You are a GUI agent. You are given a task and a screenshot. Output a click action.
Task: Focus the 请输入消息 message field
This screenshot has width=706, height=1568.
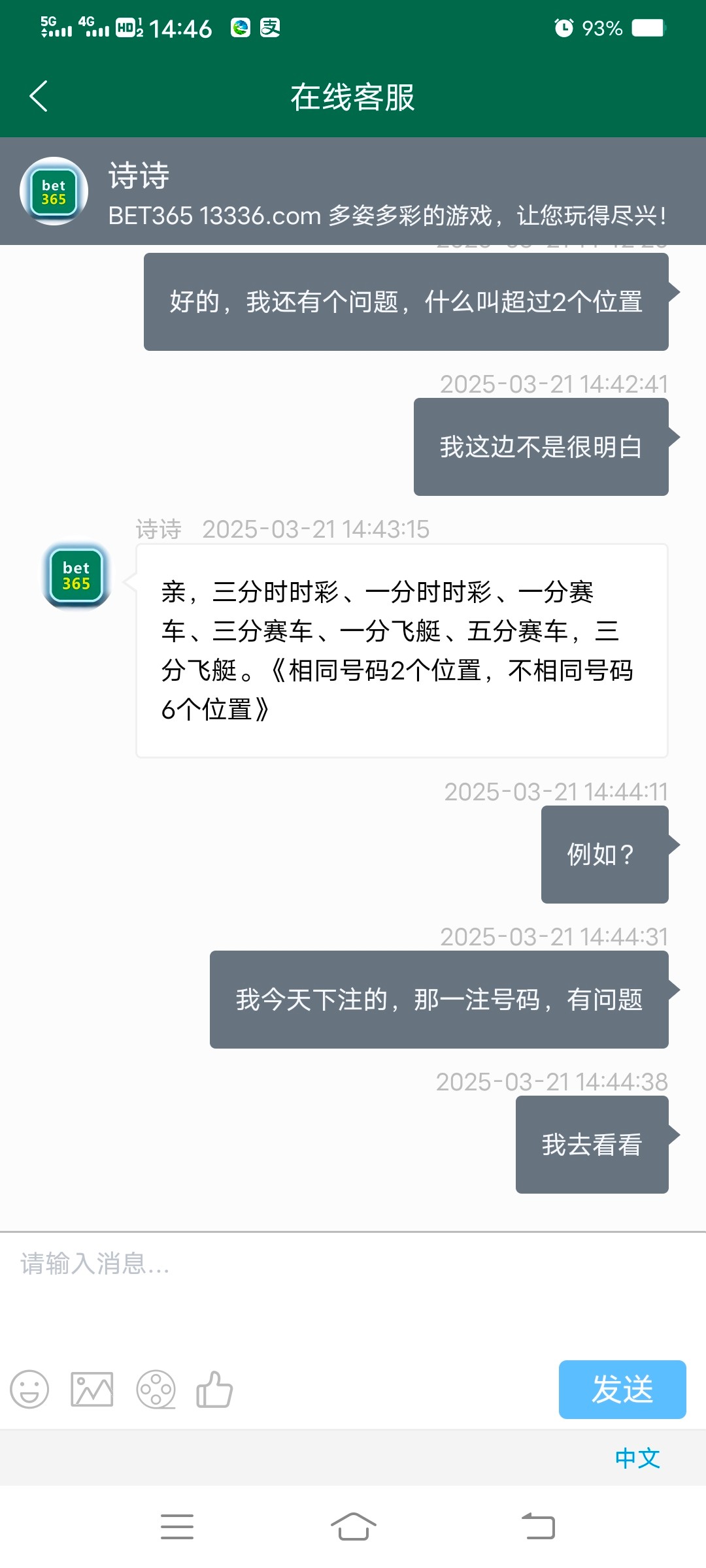[x=353, y=1281]
